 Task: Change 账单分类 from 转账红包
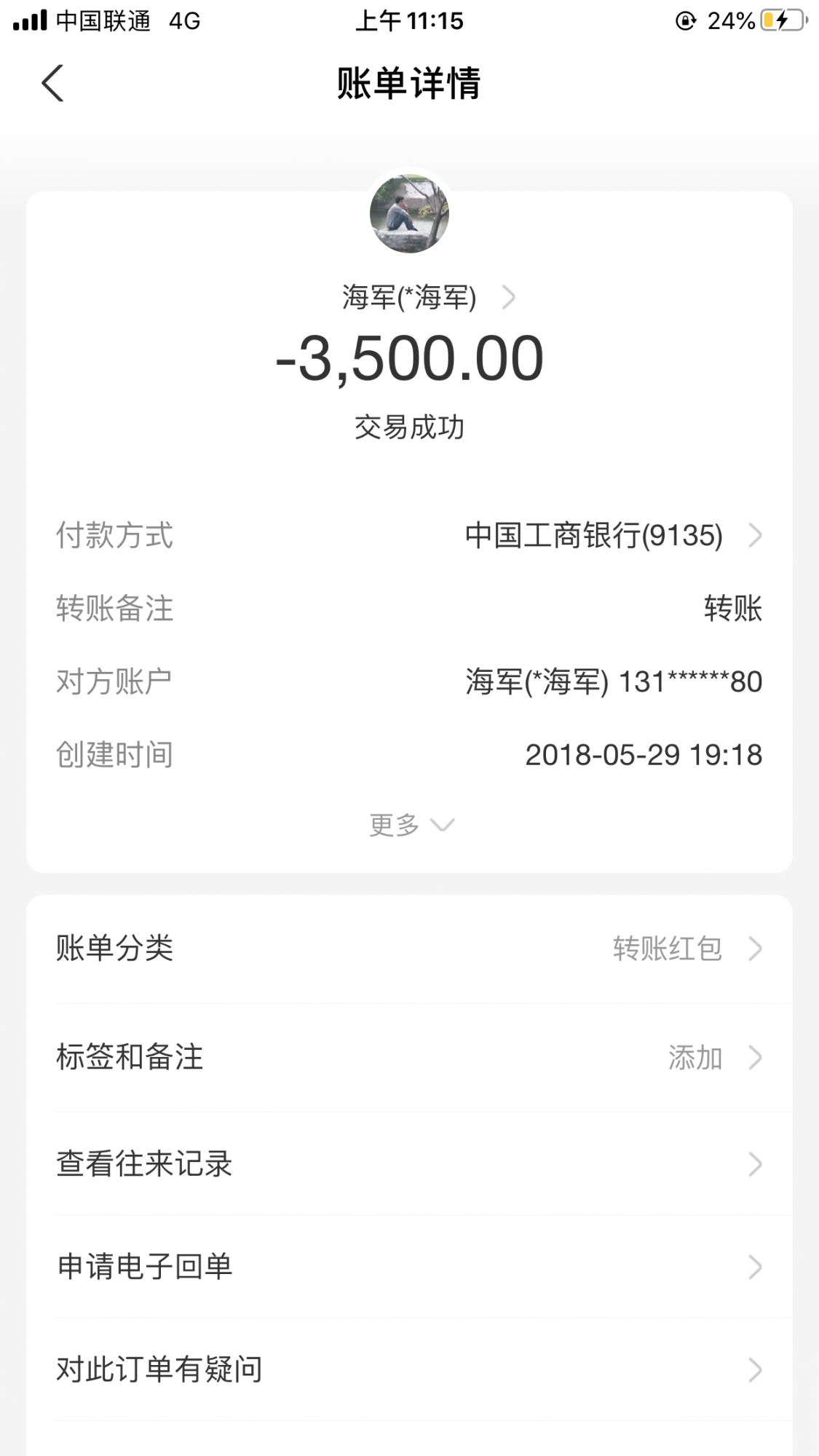point(409,949)
